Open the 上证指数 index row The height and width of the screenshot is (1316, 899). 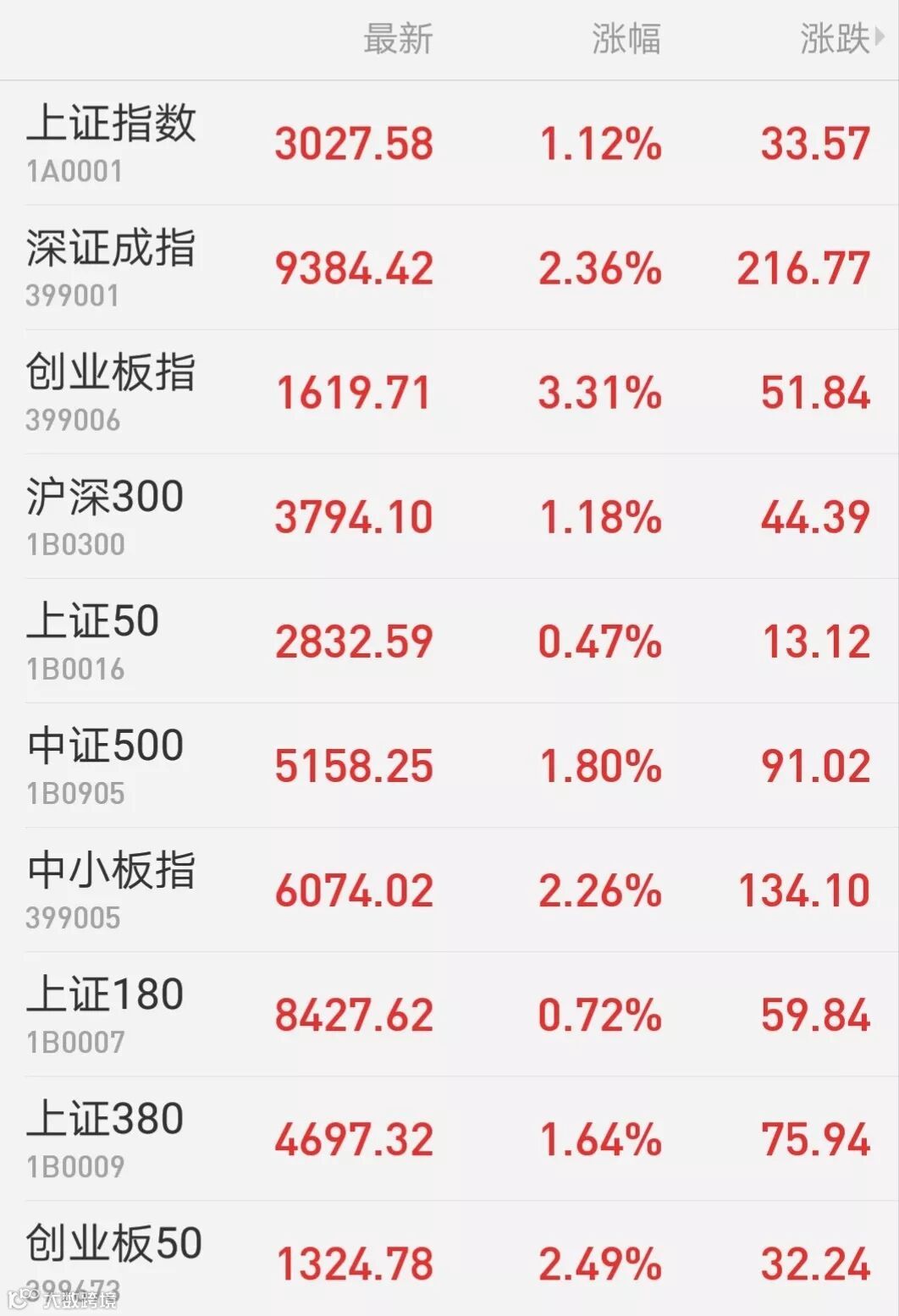pos(449,143)
